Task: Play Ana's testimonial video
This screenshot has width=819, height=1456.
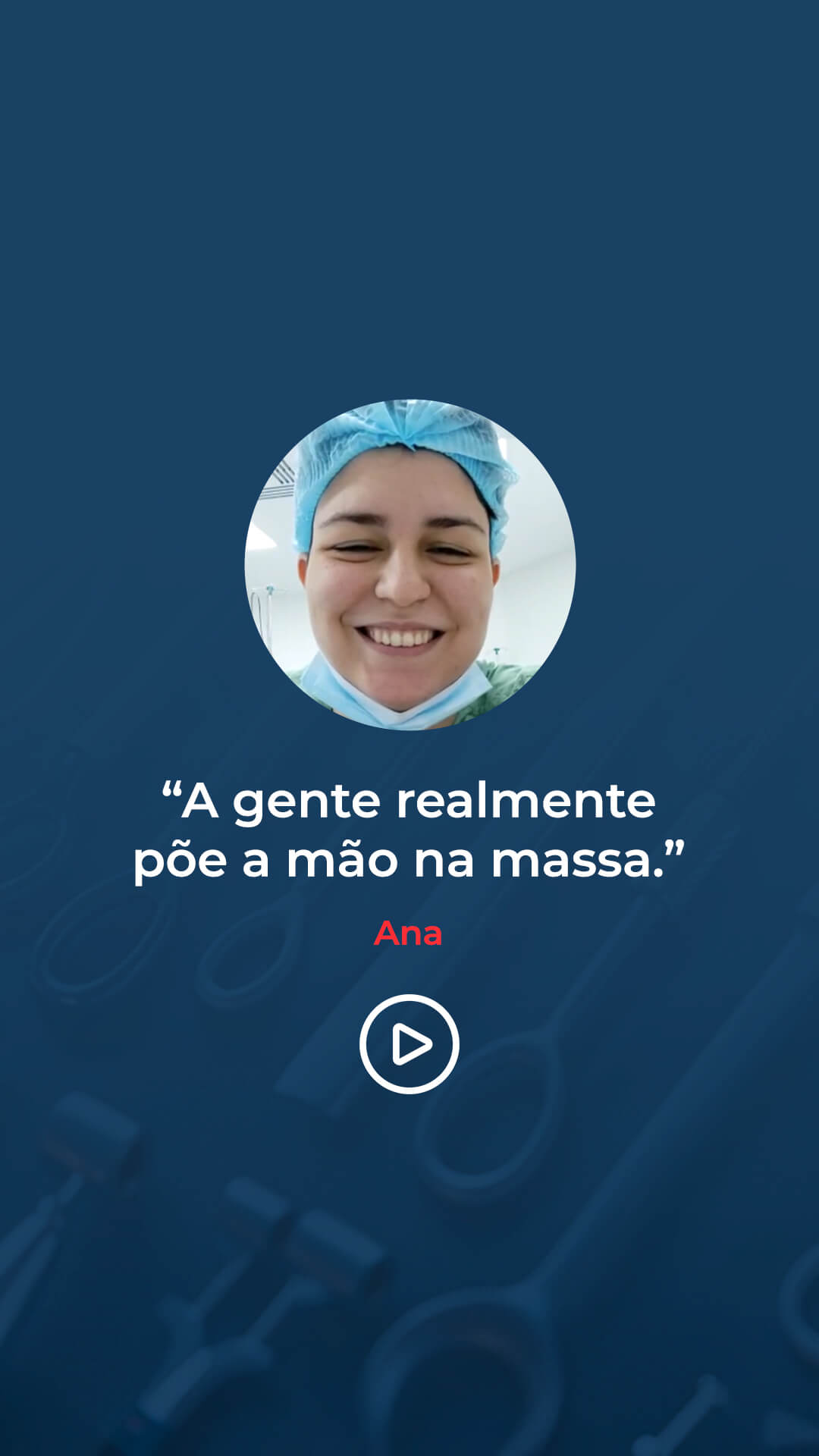Action: [409, 1043]
